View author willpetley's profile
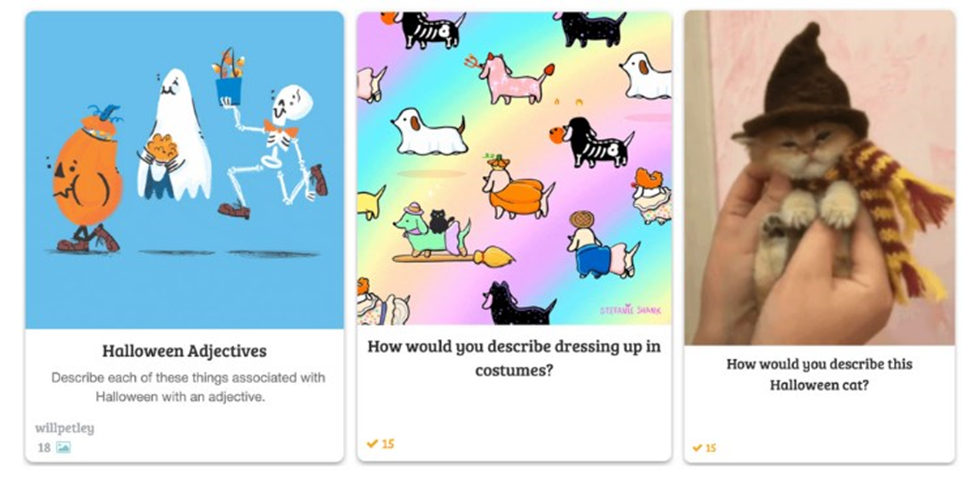The image size is (974, 478). (64, 428)
